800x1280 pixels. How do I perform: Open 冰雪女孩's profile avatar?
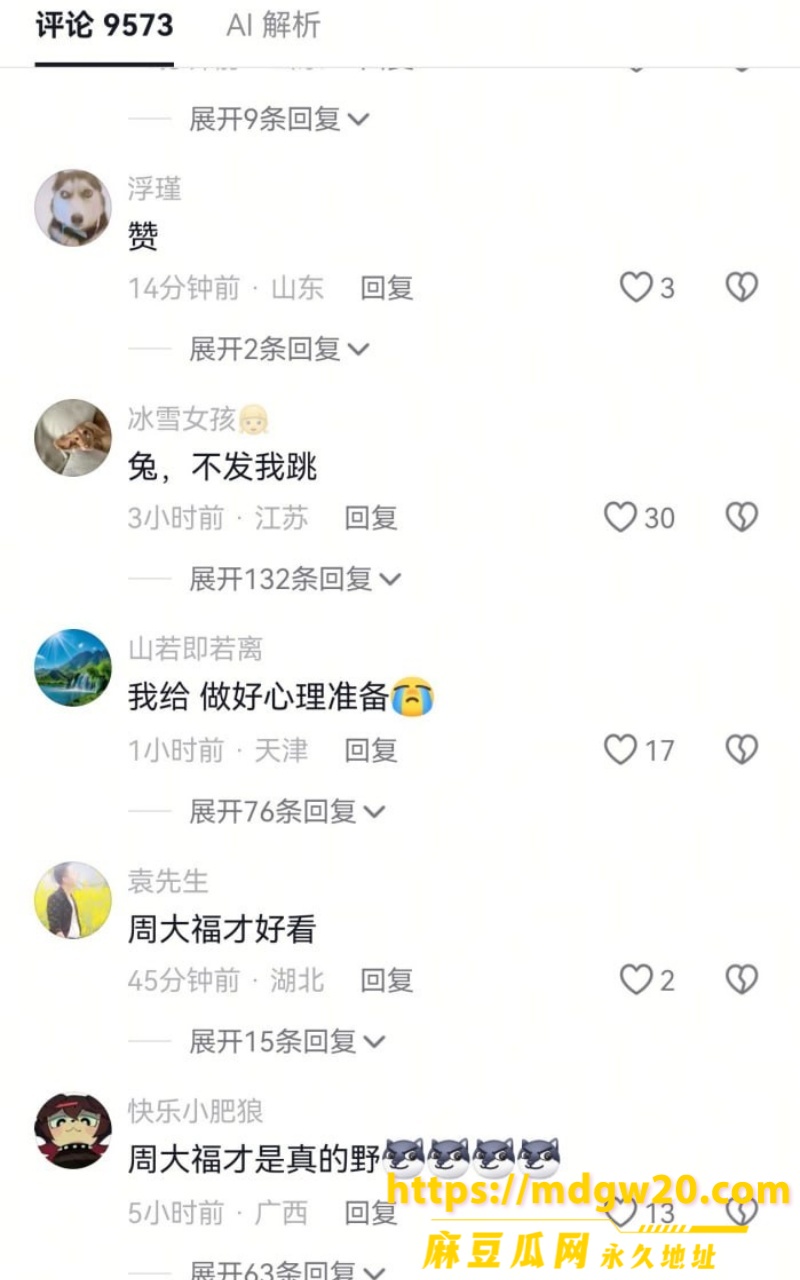point(73,438)
